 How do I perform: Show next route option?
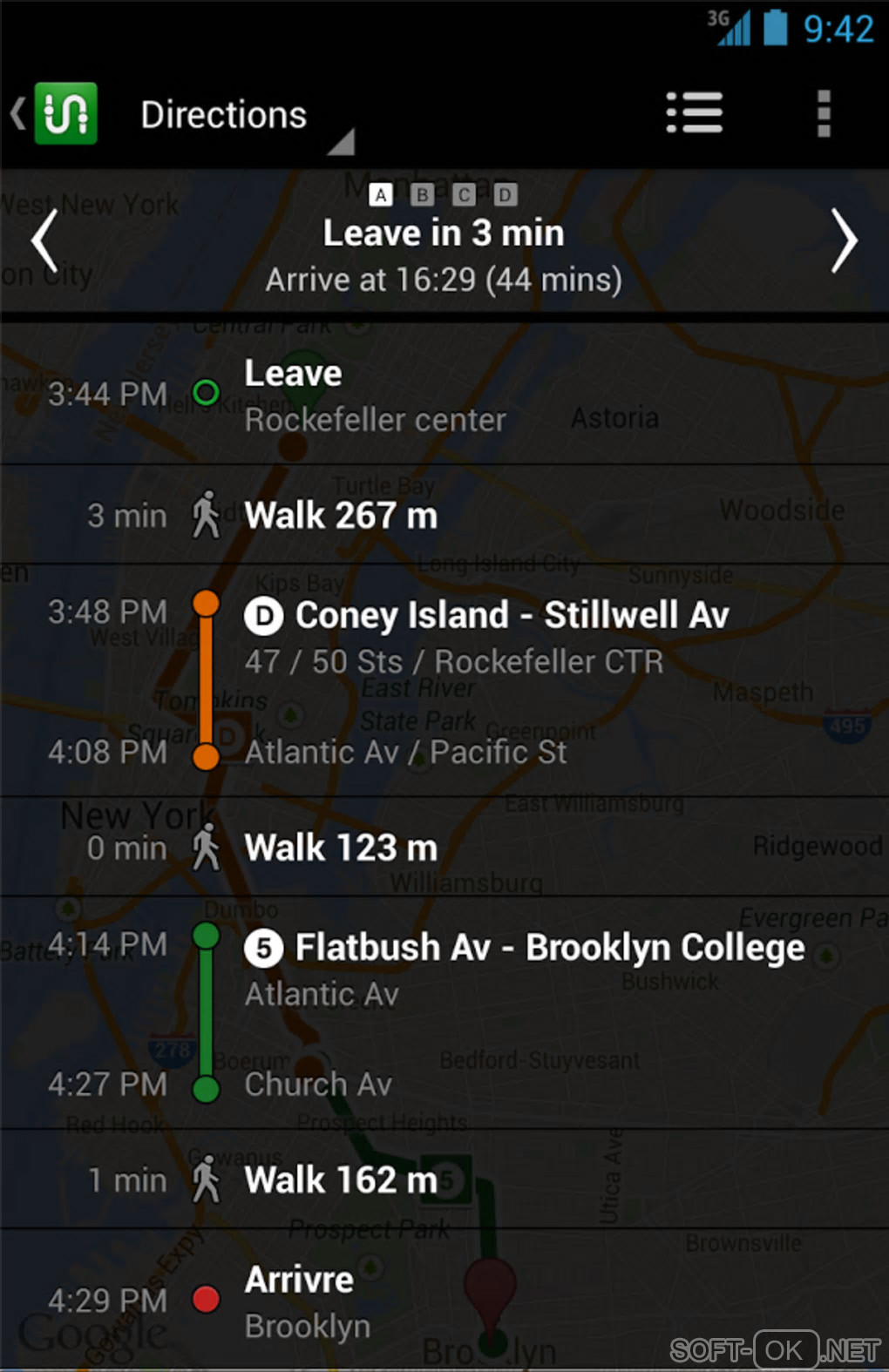(x=843, y=241)
